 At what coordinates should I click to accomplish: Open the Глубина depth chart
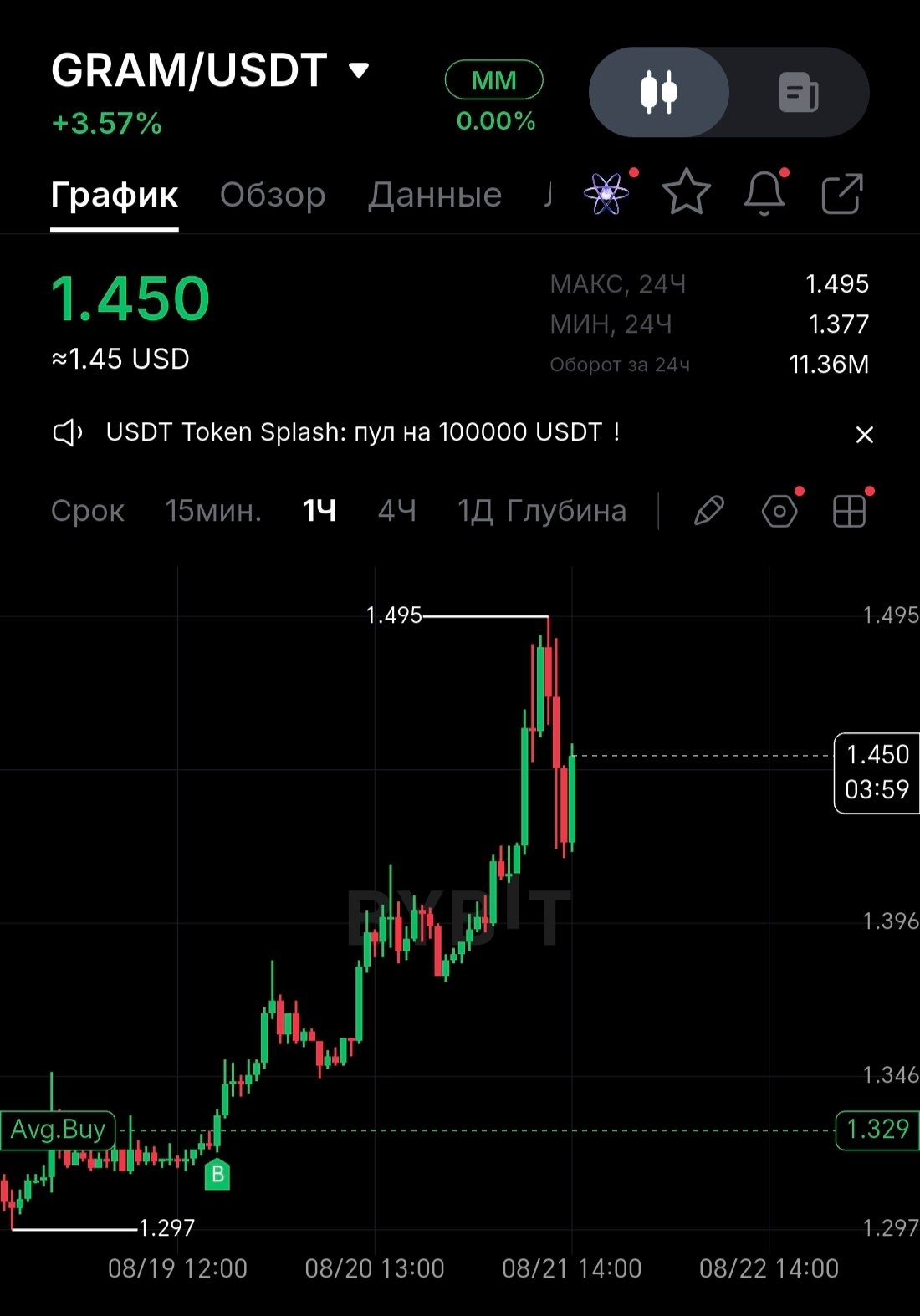pos(566,510)
